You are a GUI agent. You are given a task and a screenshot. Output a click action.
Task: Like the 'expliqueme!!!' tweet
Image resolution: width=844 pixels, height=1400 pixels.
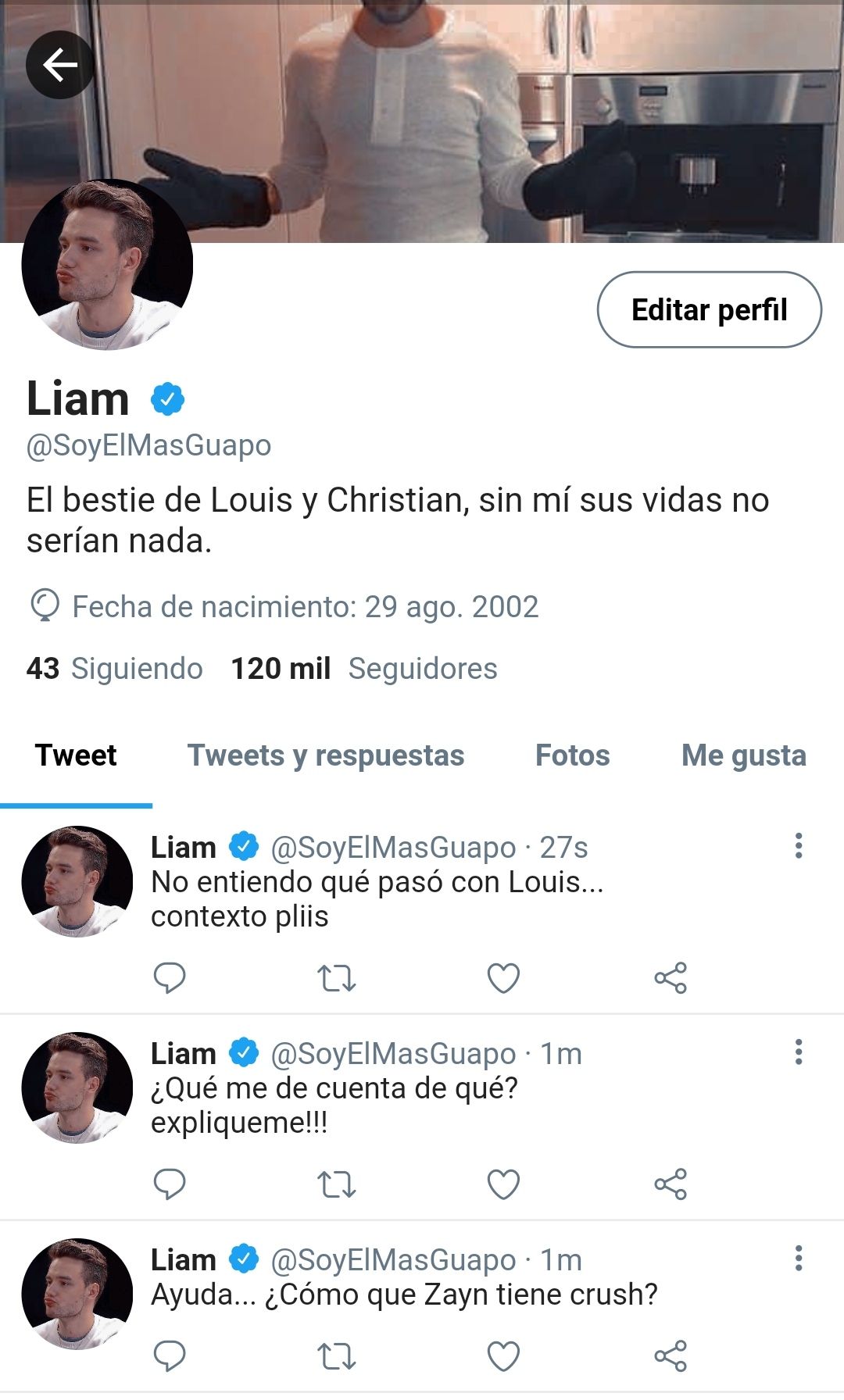(x=503, y=1184)
